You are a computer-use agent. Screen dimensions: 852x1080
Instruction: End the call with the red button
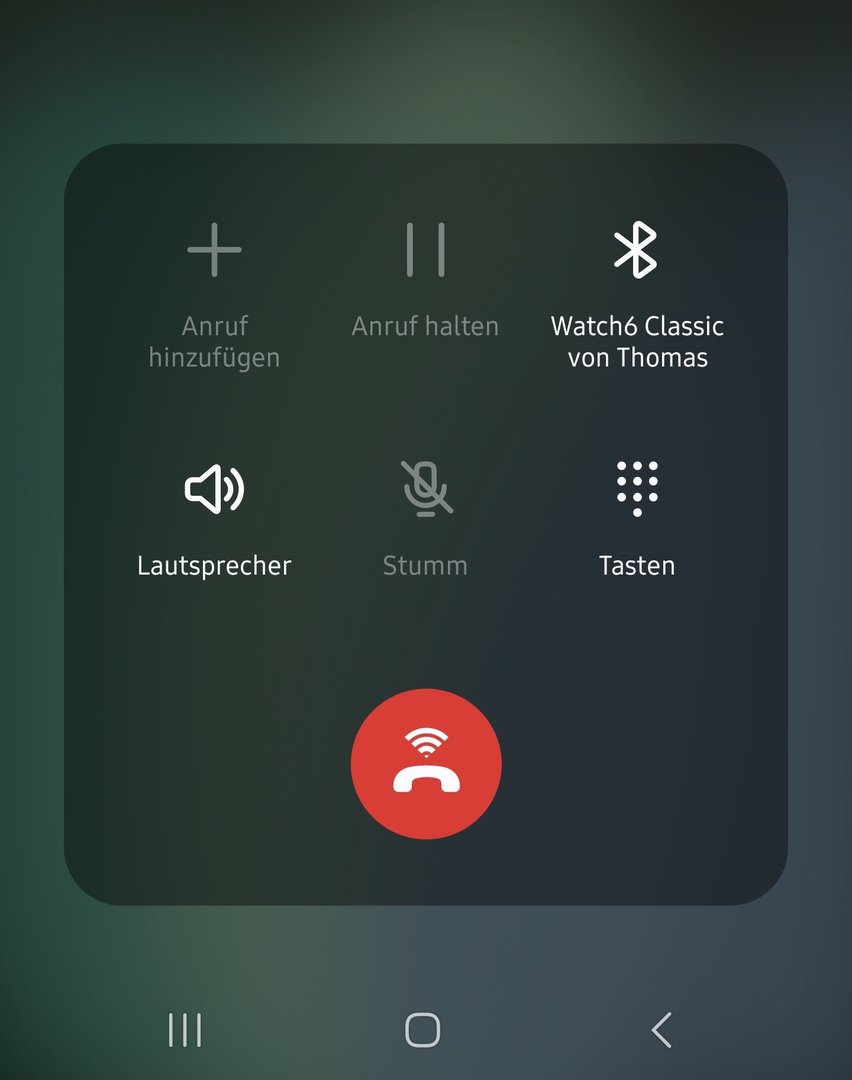(426, 764)
